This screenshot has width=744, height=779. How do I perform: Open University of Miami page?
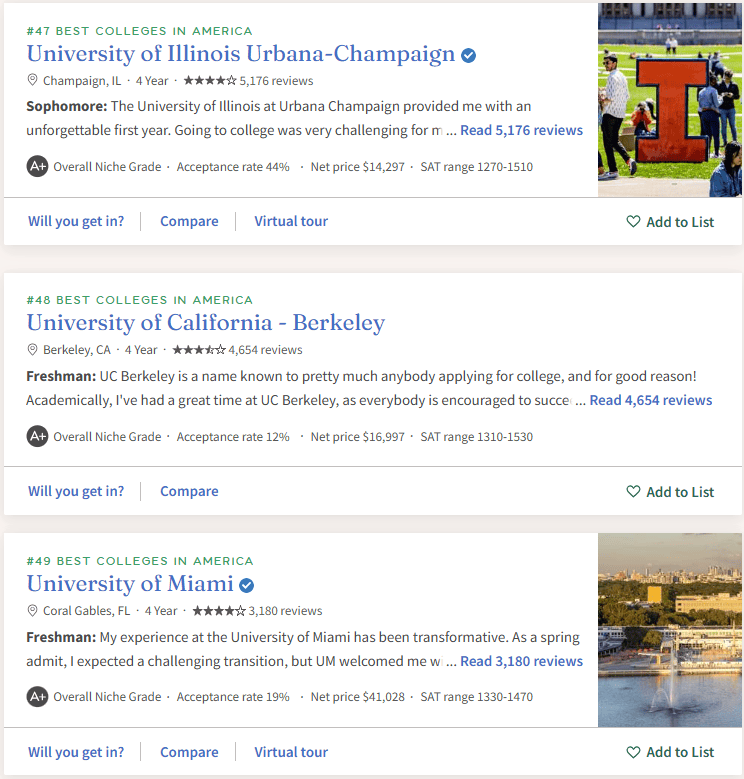pos(130,583)
